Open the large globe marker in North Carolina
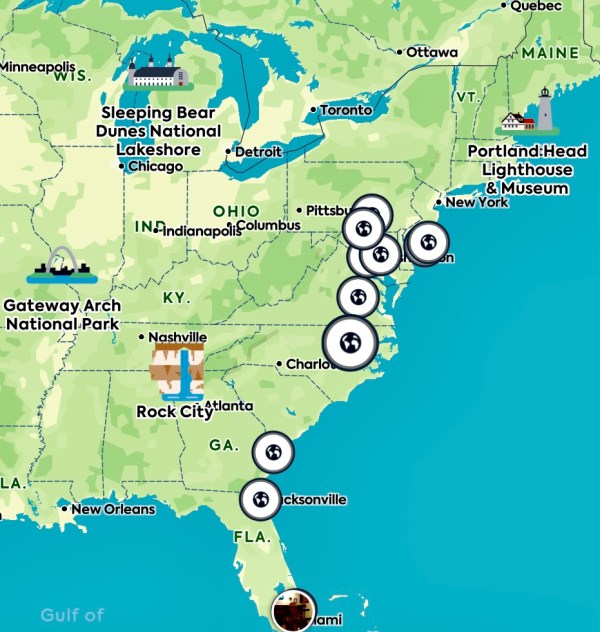 pyautogui.click(x=349, y=342)
